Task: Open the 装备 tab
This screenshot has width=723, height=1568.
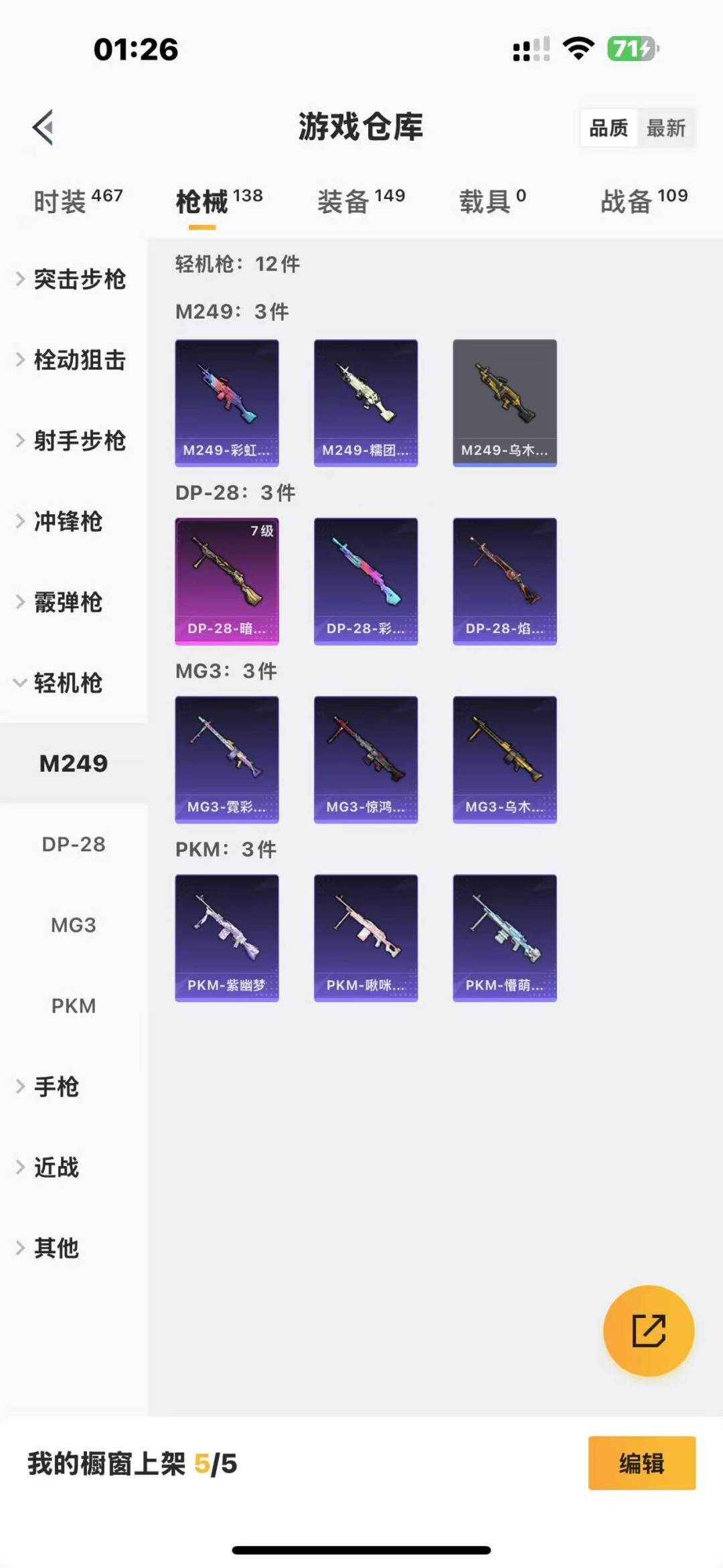Action: point(360,201)
